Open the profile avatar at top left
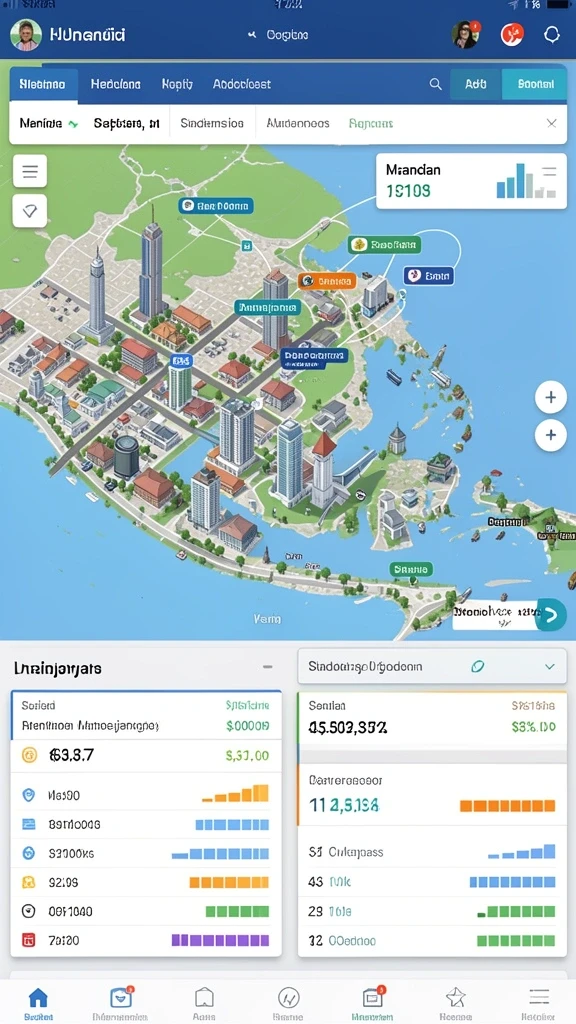This screenshot has height=1024, width=576. 26,35
